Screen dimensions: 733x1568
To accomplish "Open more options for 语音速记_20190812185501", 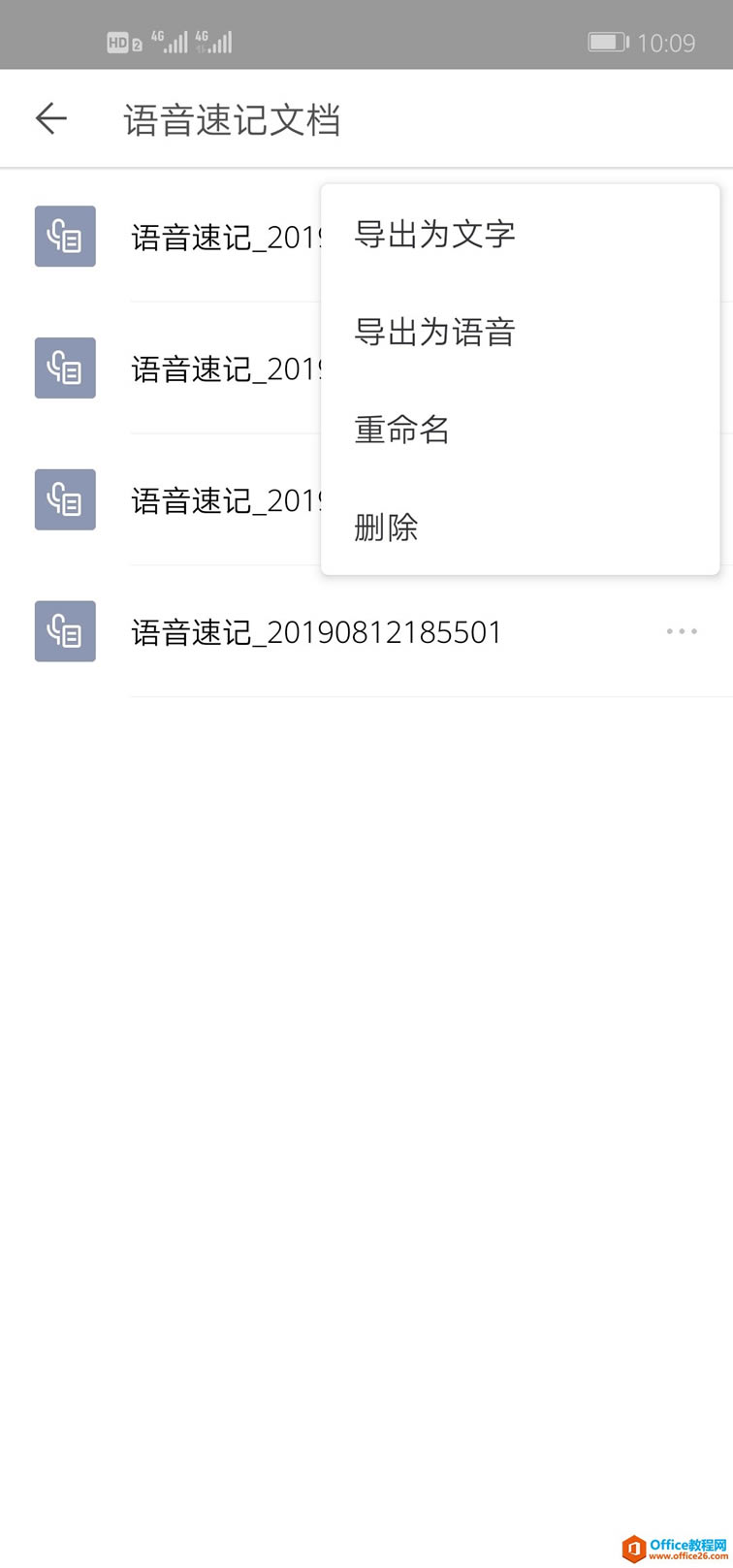I will pyautogui.click(x=682, y=631).
